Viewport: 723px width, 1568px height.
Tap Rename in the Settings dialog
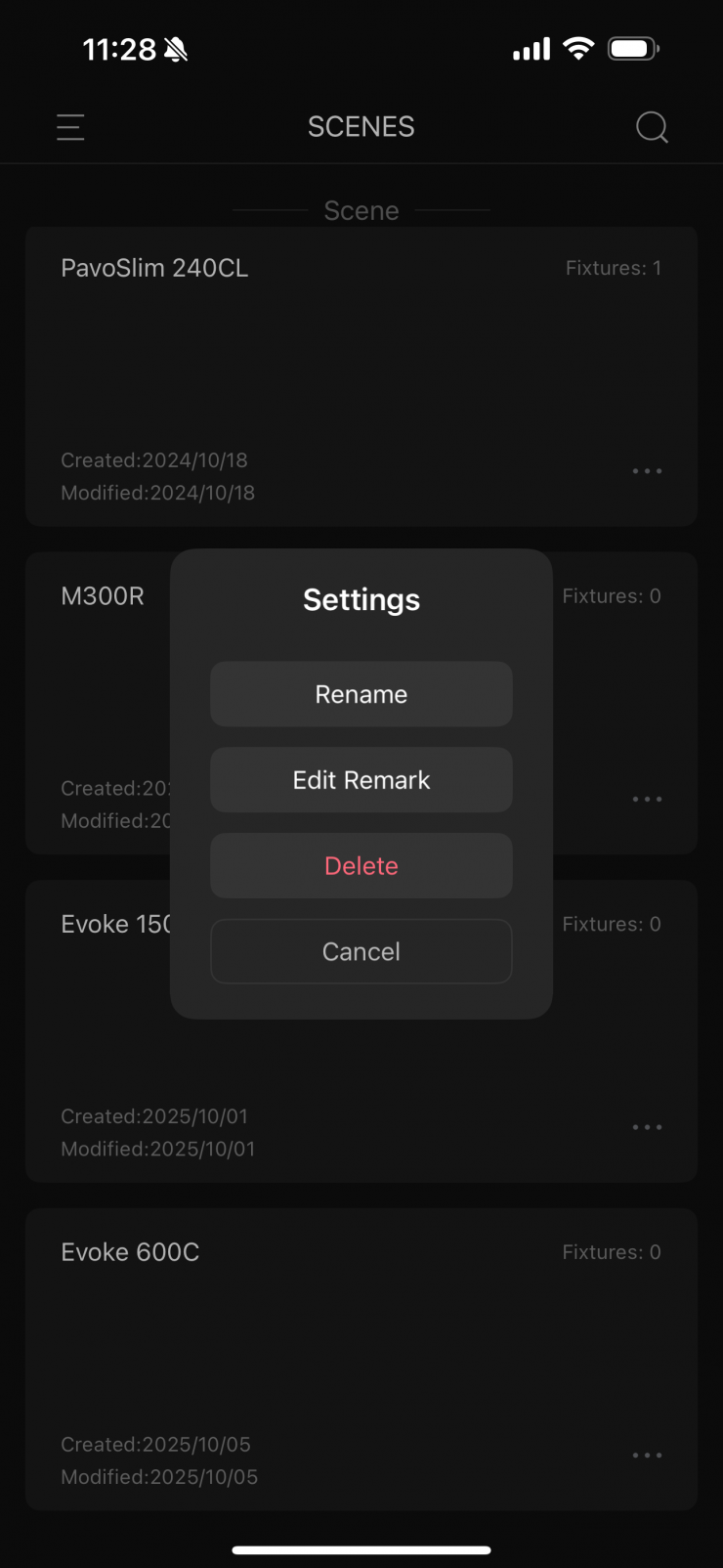pos(361,694)
